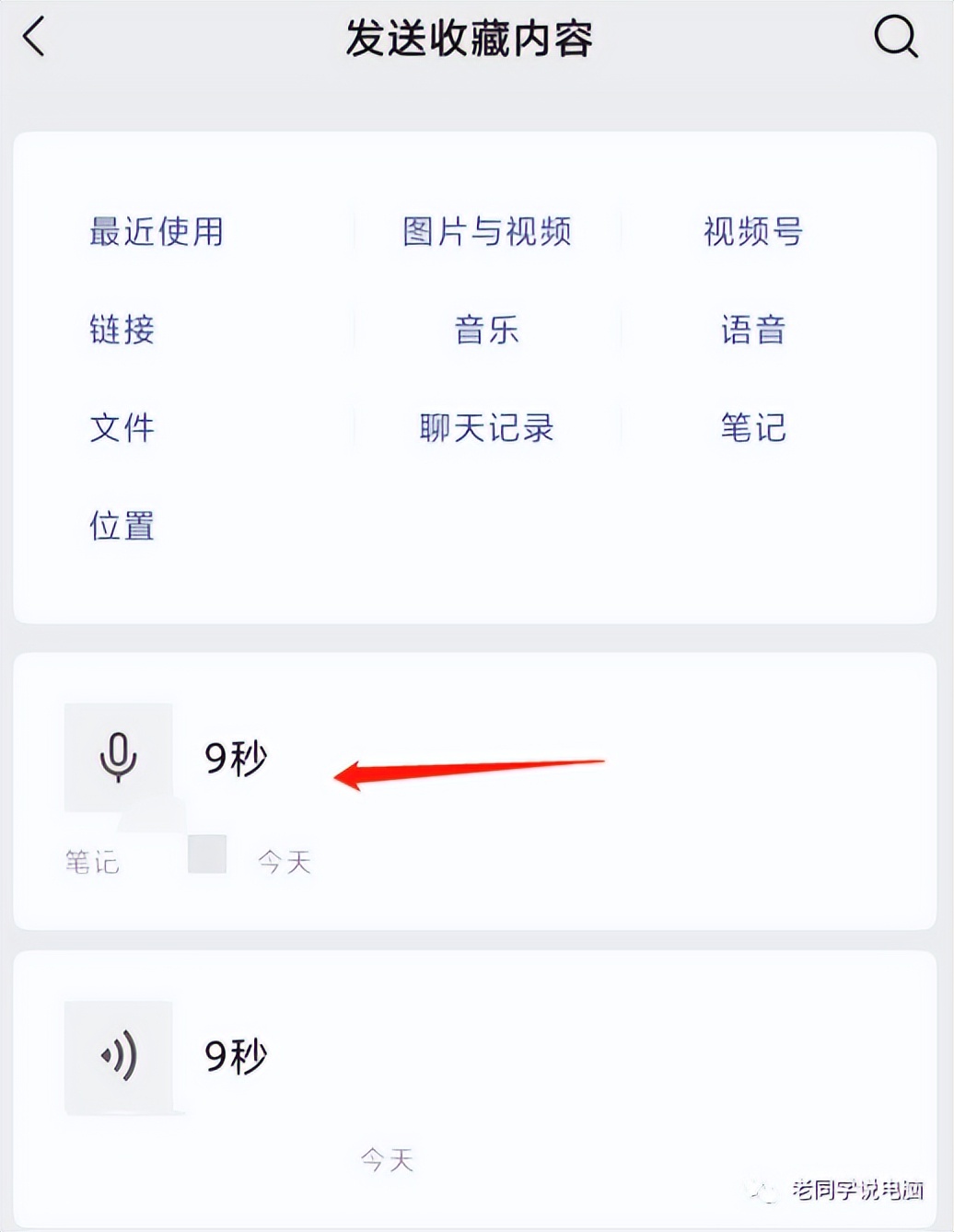The width and height of the screenshot is (954, 1232).
Task: Click the back arrow at top left
Action: click(x=34, y=39)
